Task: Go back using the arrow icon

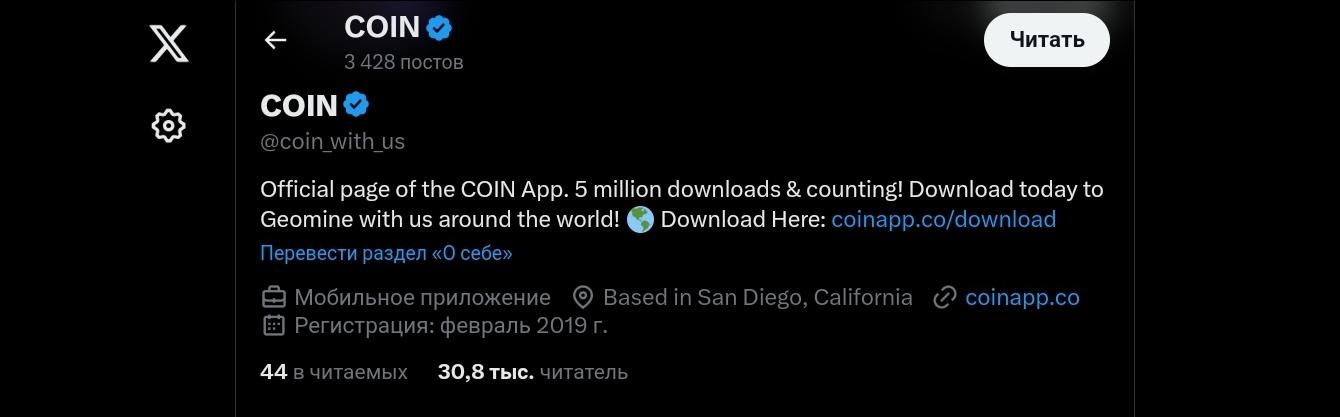Action: click(x=275, y=40)
